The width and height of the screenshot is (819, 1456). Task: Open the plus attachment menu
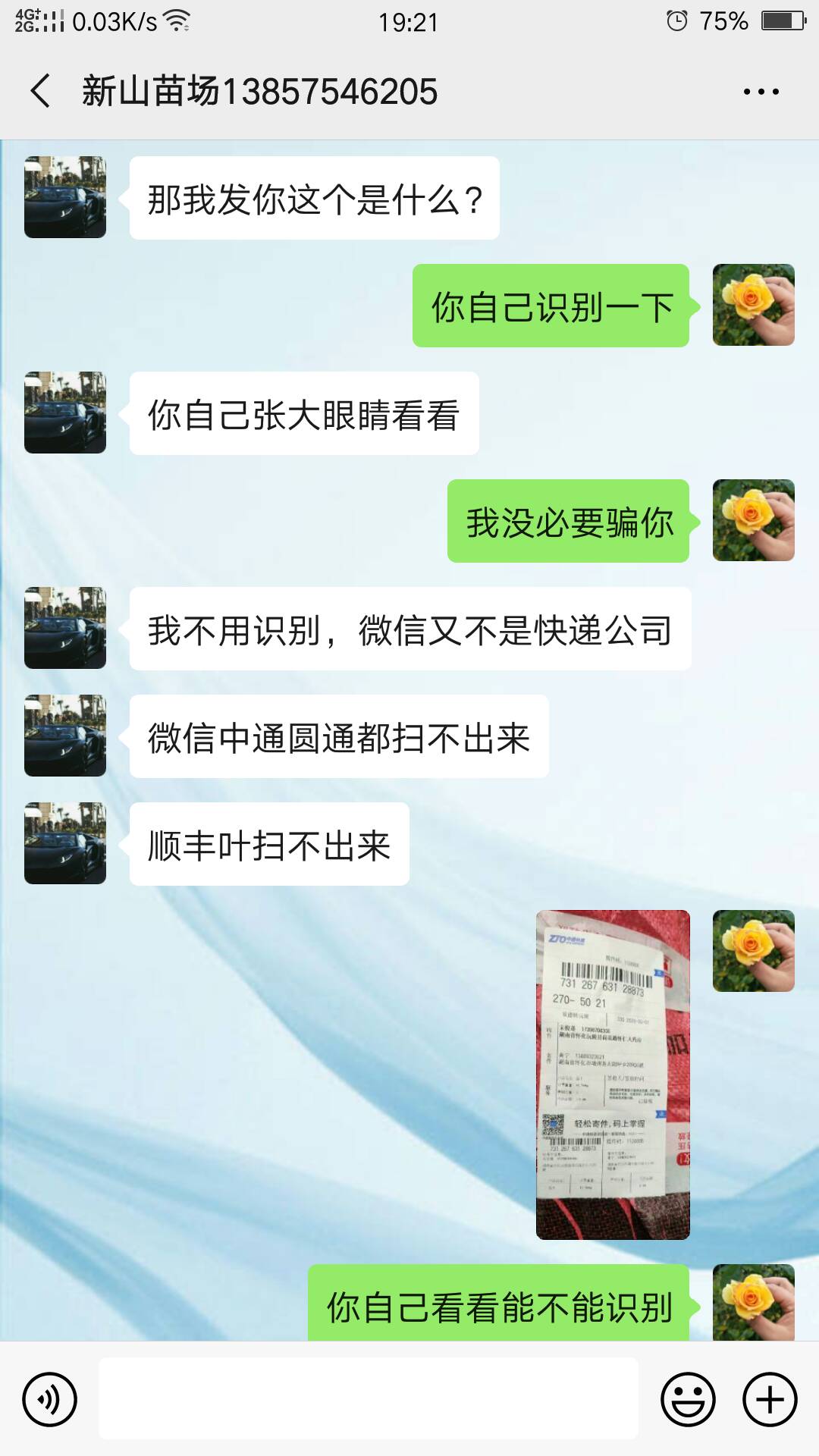tap(770, 1399)
